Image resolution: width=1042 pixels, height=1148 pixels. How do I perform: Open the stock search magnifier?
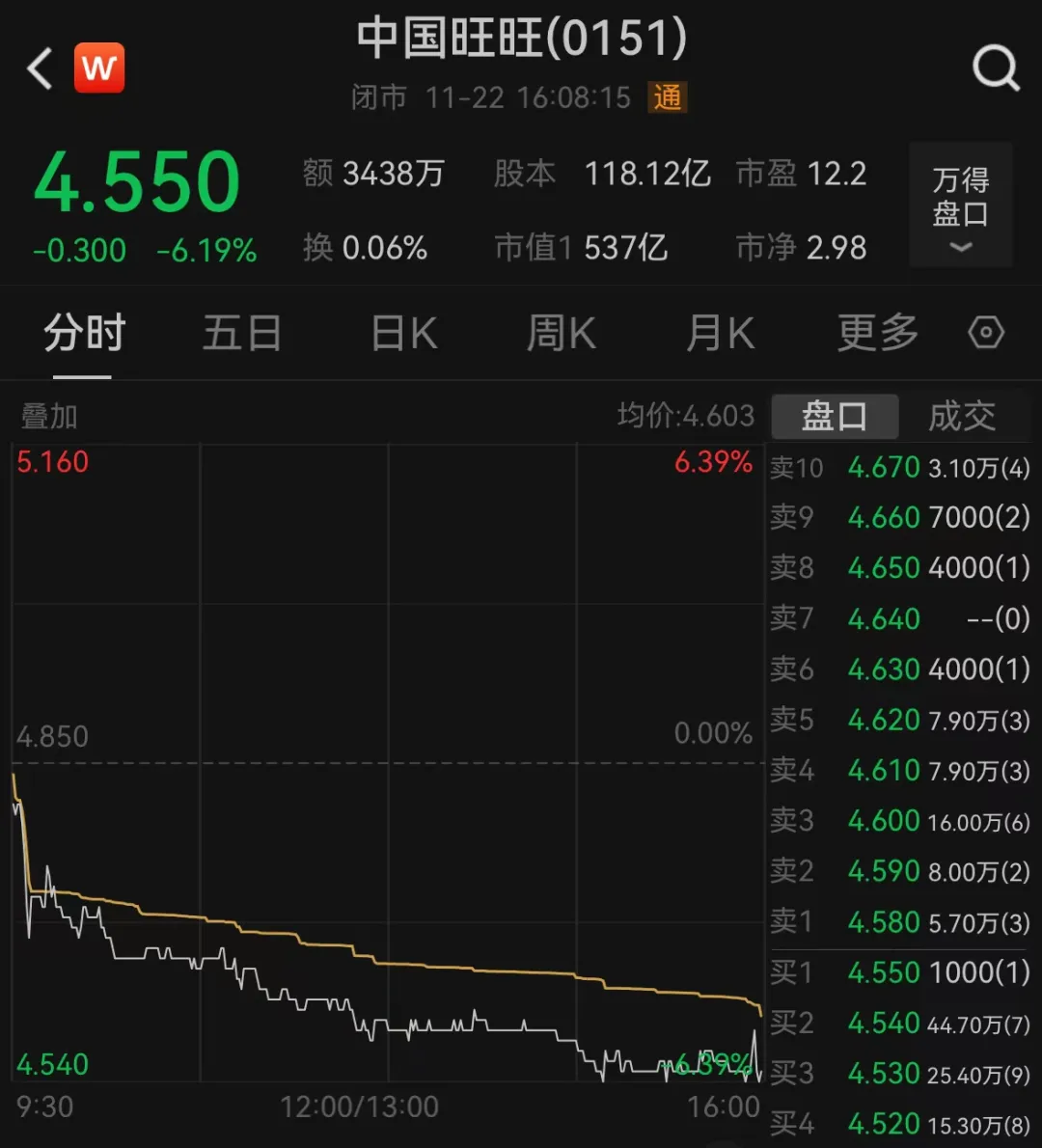point(996,69)
